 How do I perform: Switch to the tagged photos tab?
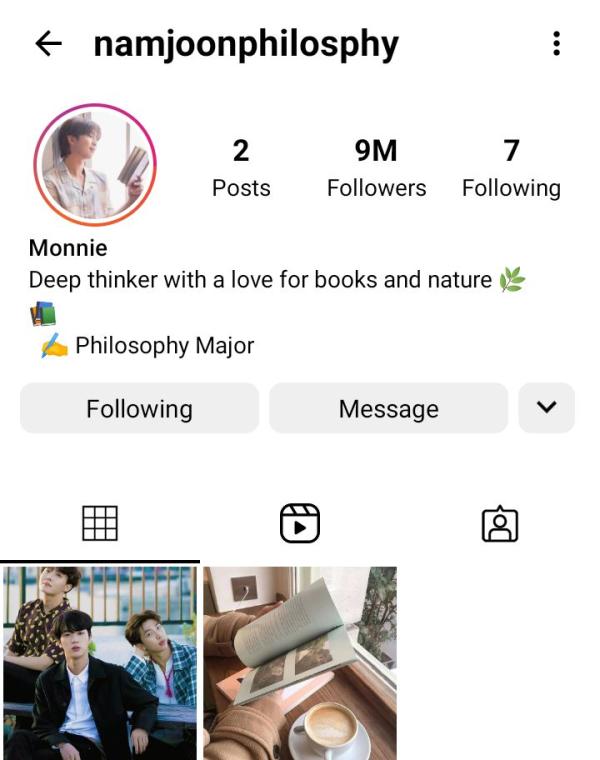coord(499,523)
